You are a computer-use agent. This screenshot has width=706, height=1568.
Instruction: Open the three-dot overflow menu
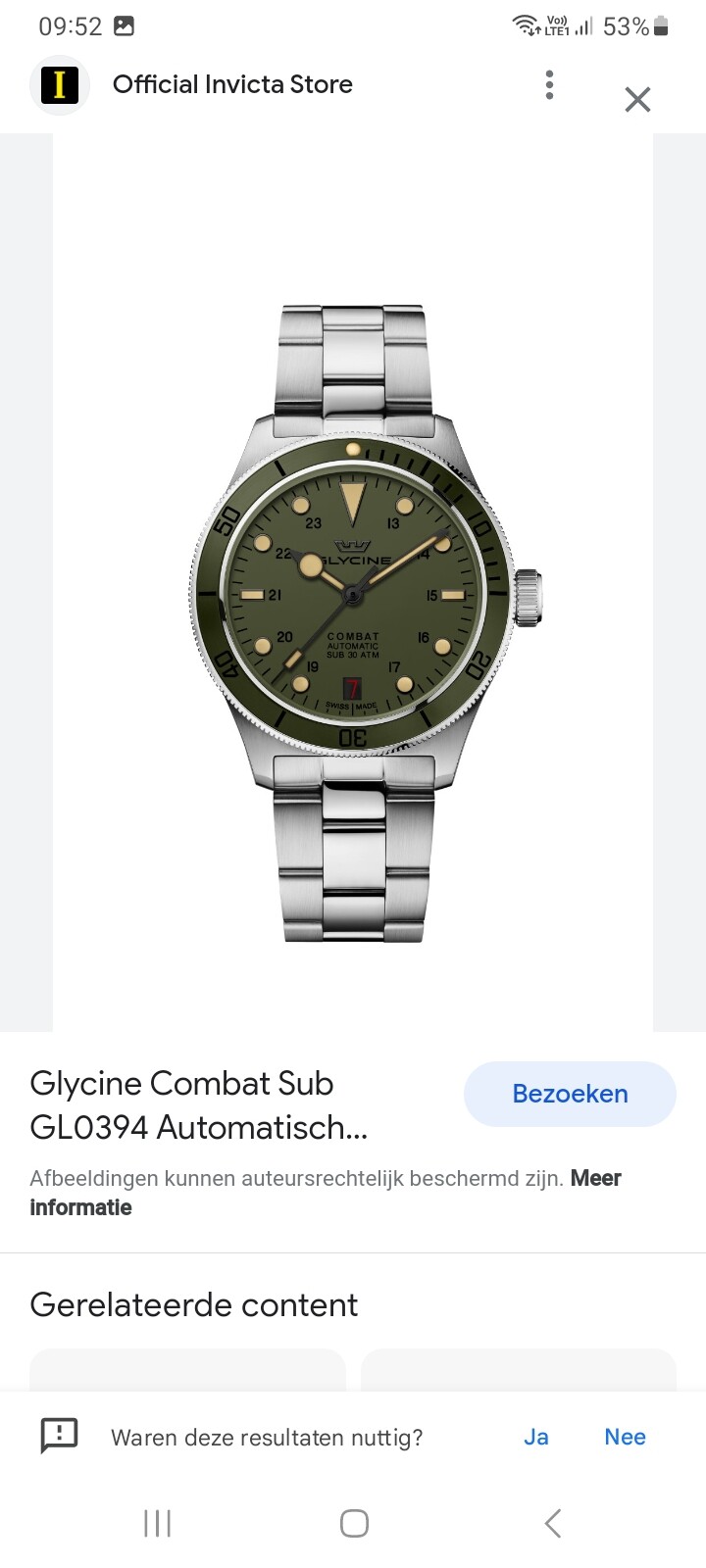point(549,85)
